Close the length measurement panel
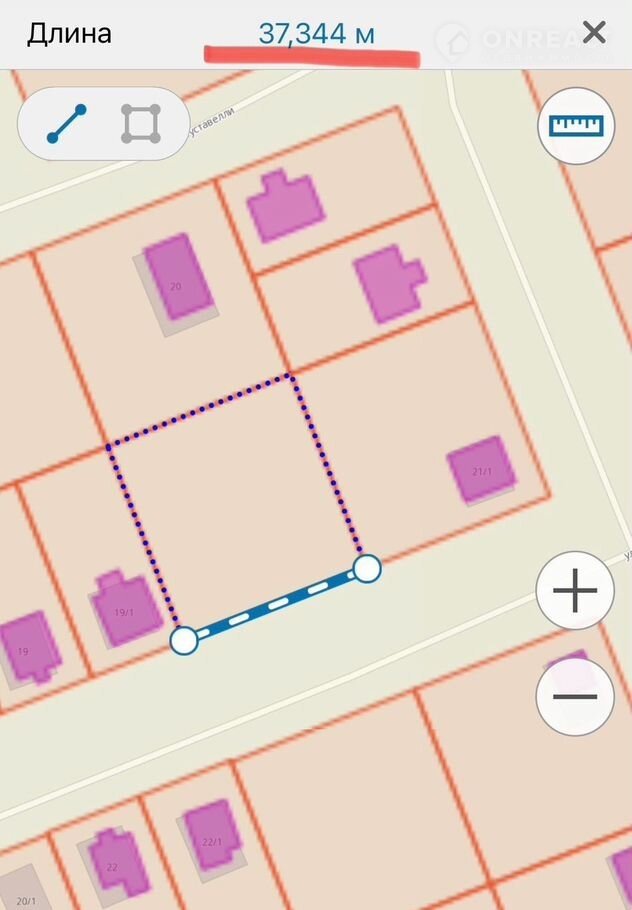The height and width of the screenshot is (910, 632). [594, 33]
